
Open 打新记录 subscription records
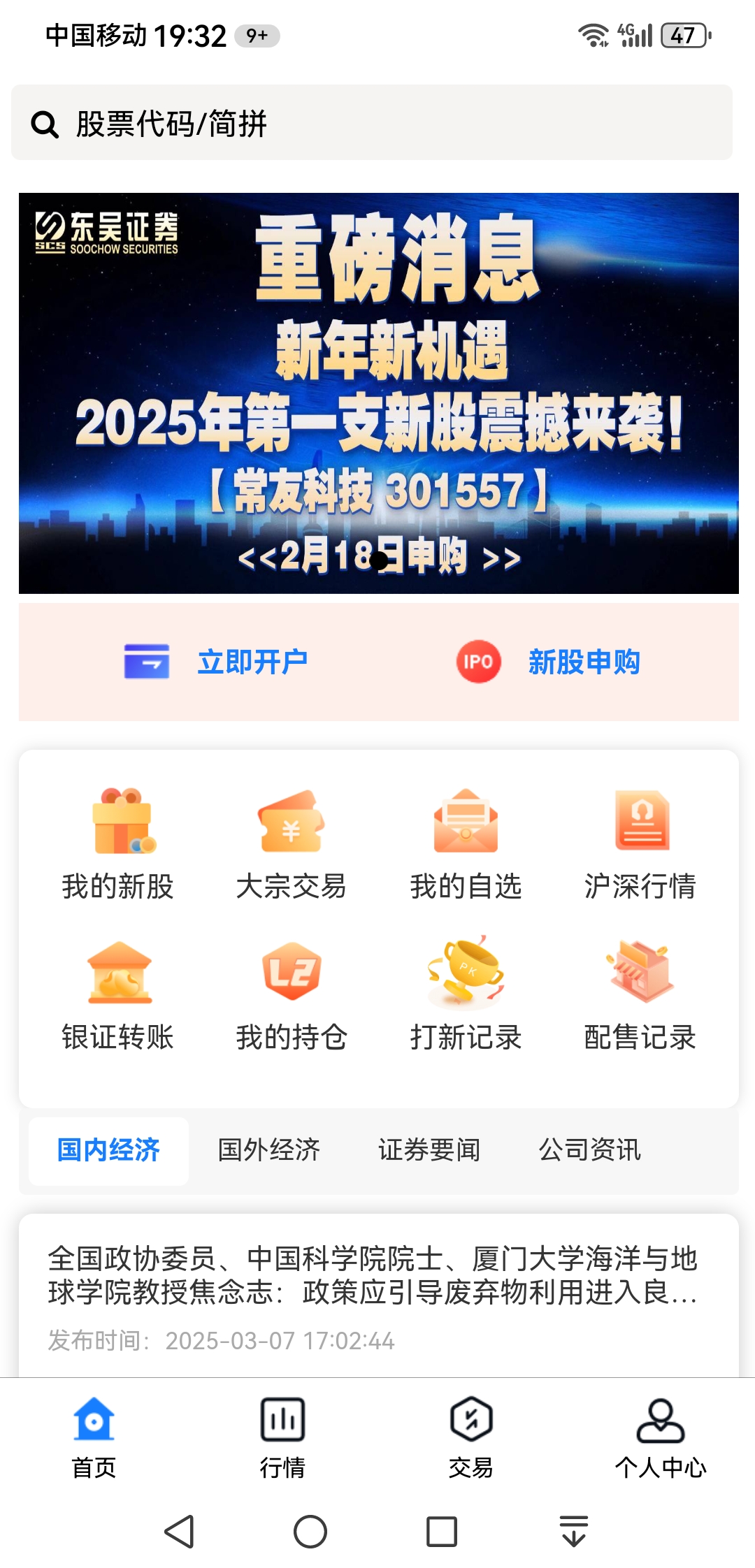pos(466,995)
